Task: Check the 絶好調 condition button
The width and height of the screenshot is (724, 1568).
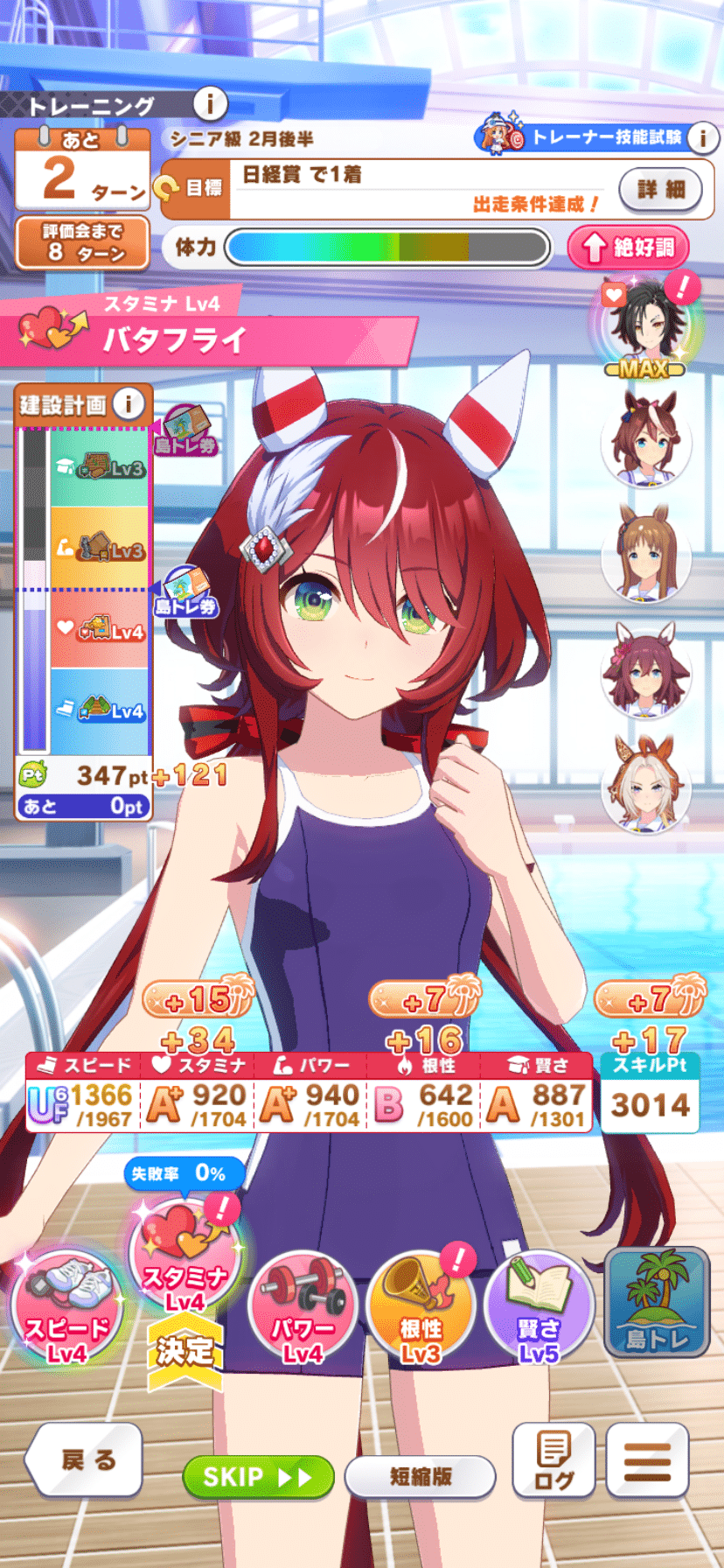Action: pyautogui.click(x=628, y=248)
